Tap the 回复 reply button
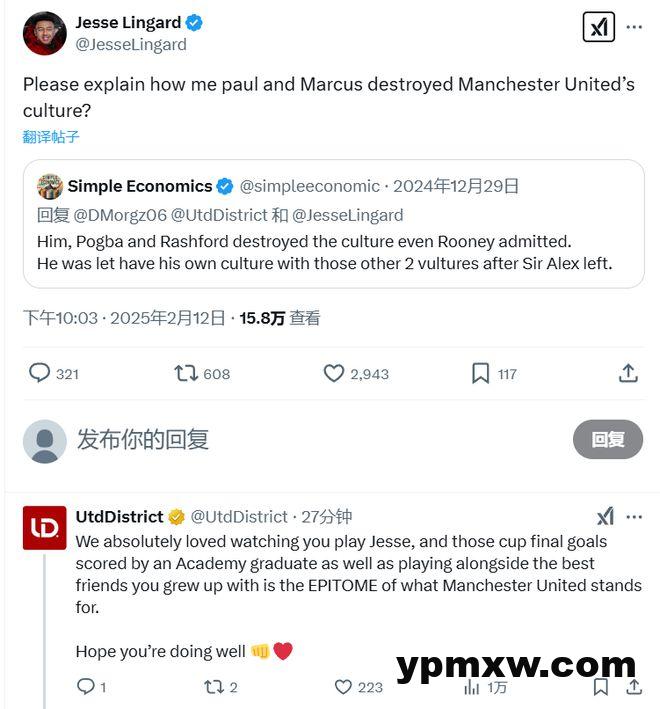Image resolution: width=660 pixels, height=709 pixels. point(607,439)
